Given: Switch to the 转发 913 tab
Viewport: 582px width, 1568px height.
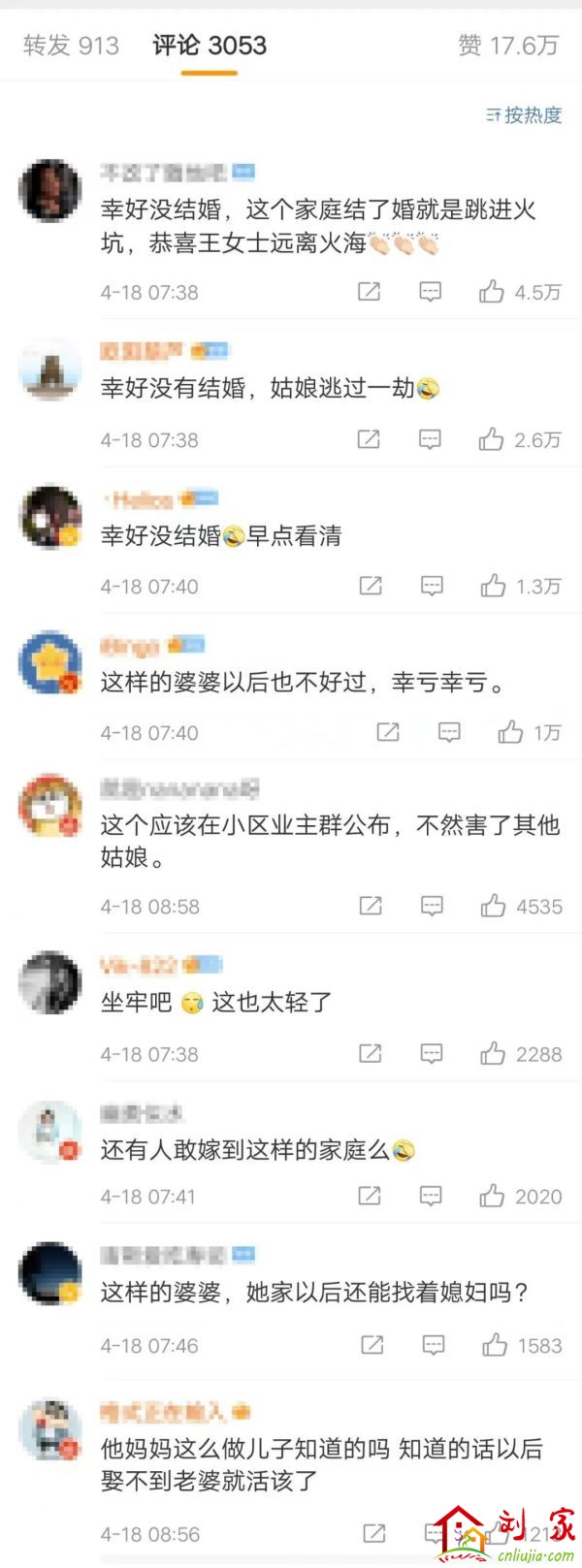Looking at the screenshot, I should click(71, 46).
